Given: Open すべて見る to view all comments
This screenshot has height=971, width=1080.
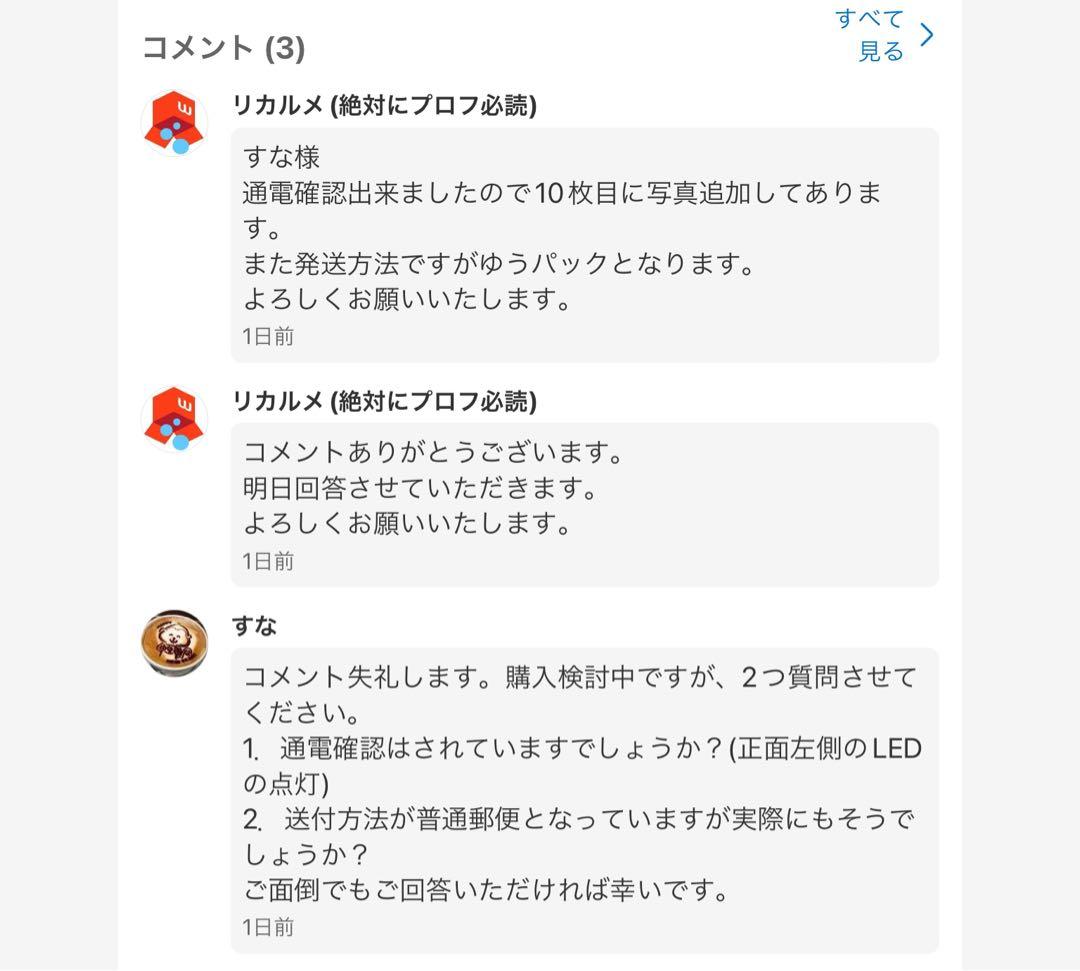Looking at the screenshot, I should 883,35.
